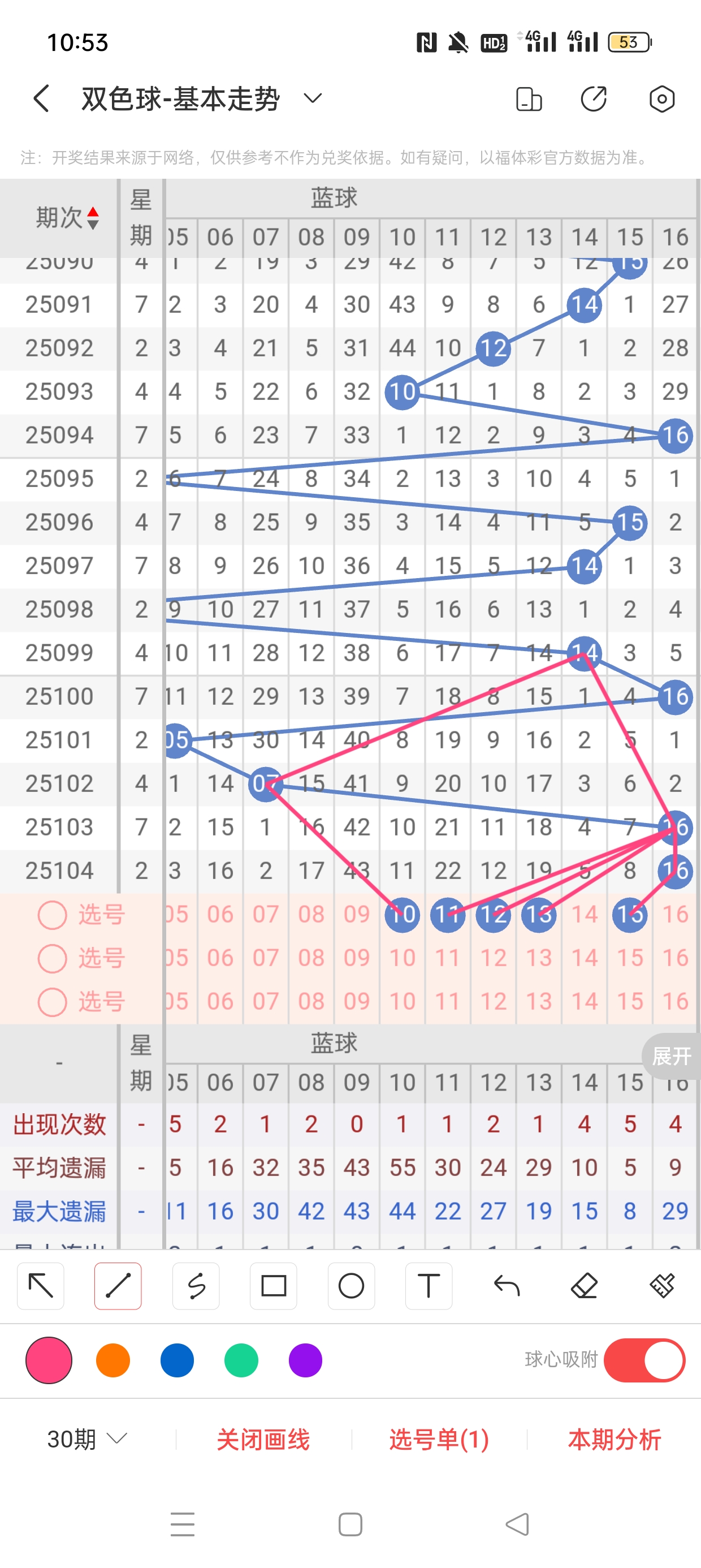Pick the orange drawing color
701x1568 pixels.
pos(113,1360)
